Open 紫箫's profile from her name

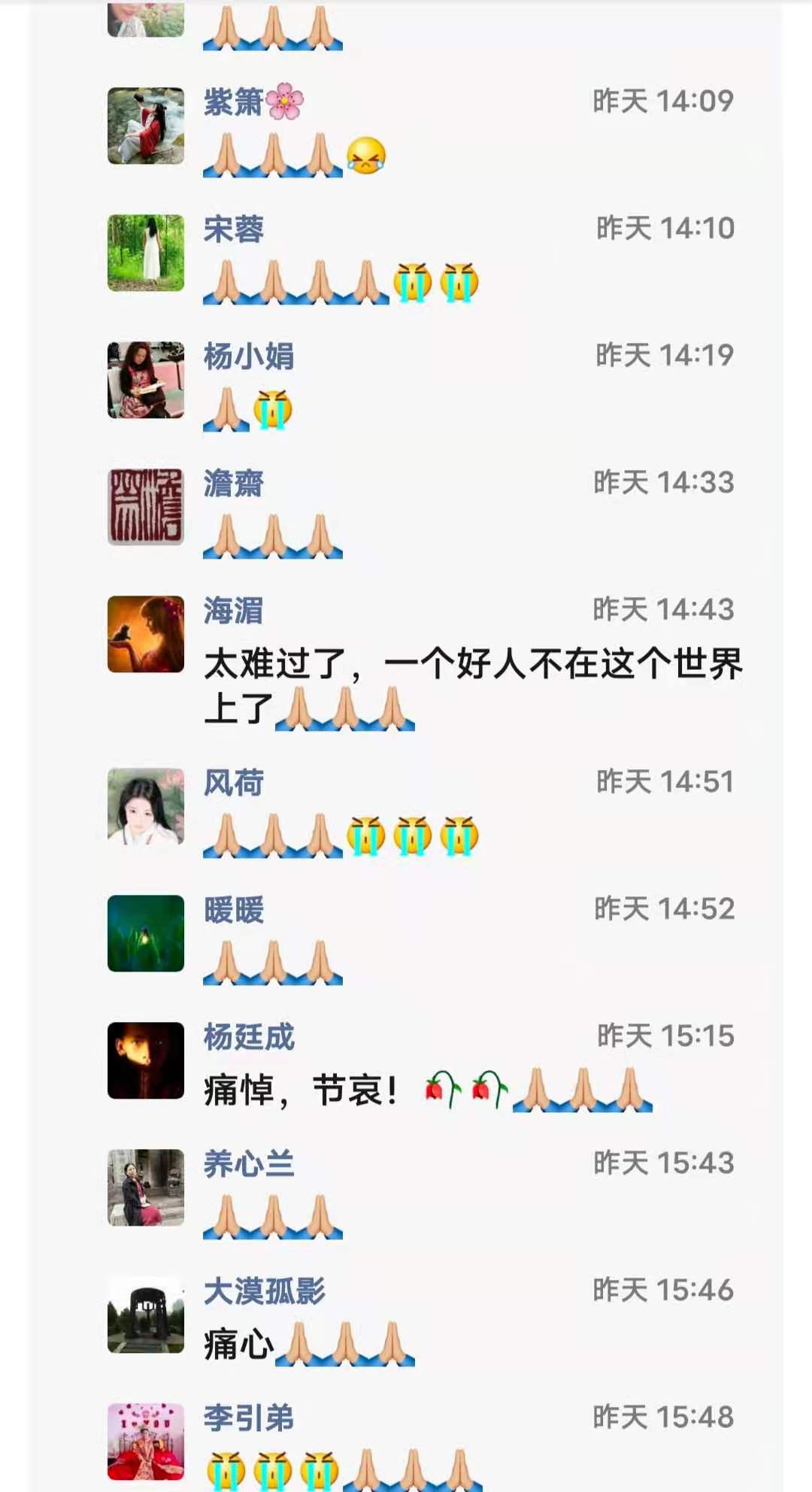(x=233, y=102)
